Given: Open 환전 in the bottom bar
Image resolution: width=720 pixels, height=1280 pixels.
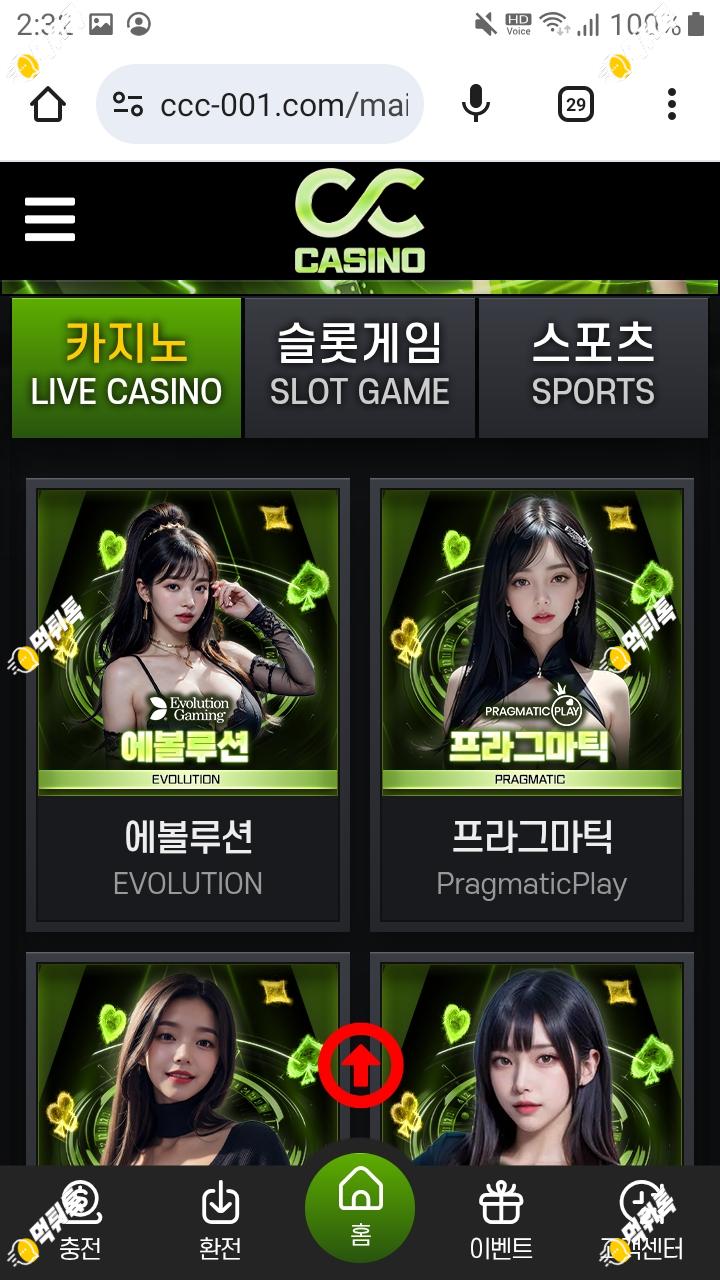Looking at the screenshot, I should pos(220,1222).
